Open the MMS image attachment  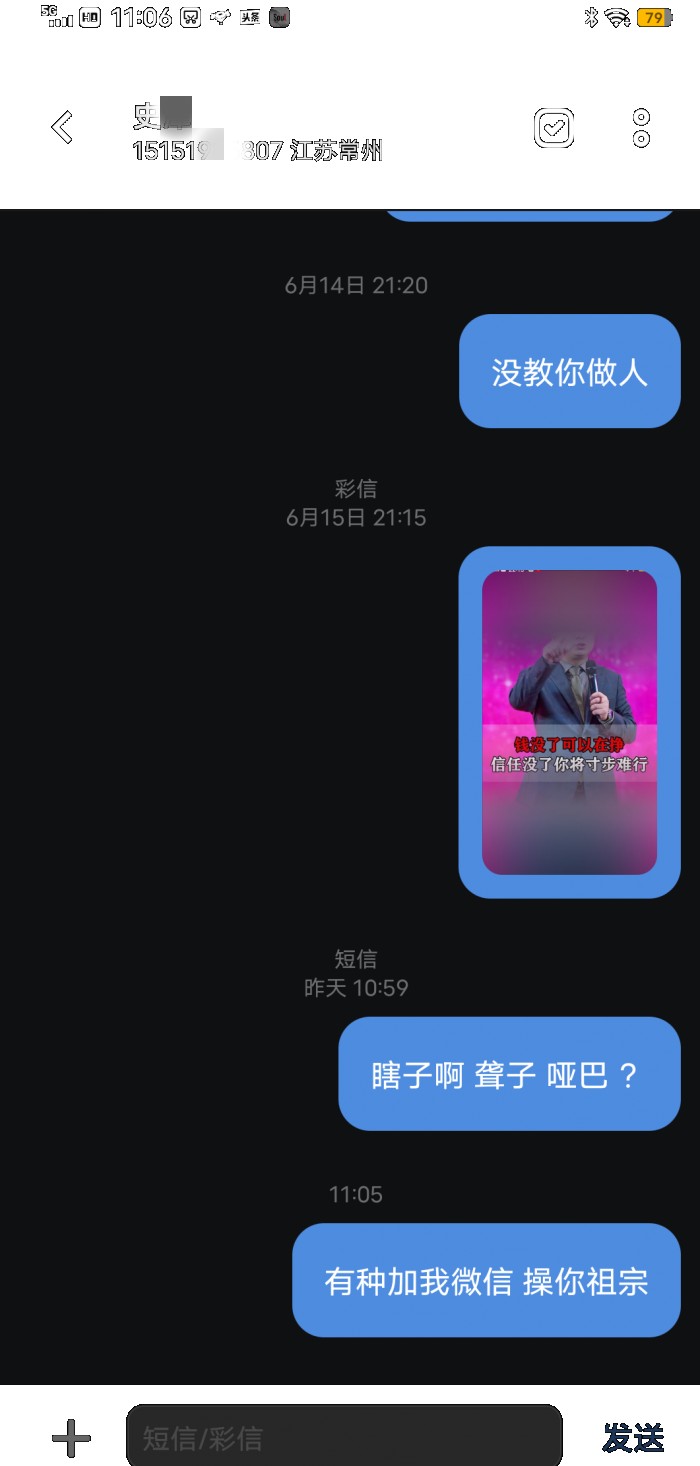569,722
